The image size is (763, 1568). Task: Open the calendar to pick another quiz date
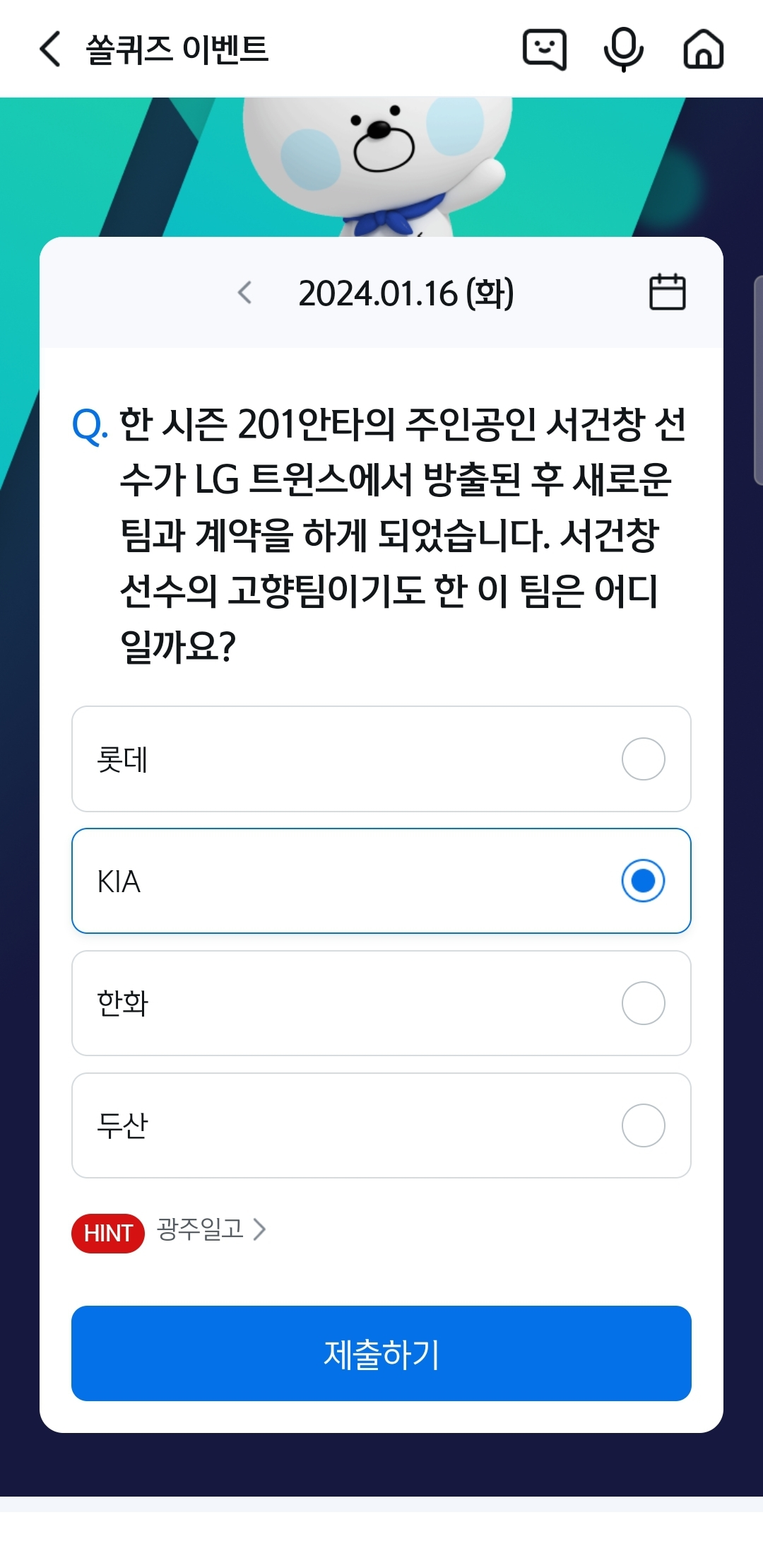(x=668, y=293)
